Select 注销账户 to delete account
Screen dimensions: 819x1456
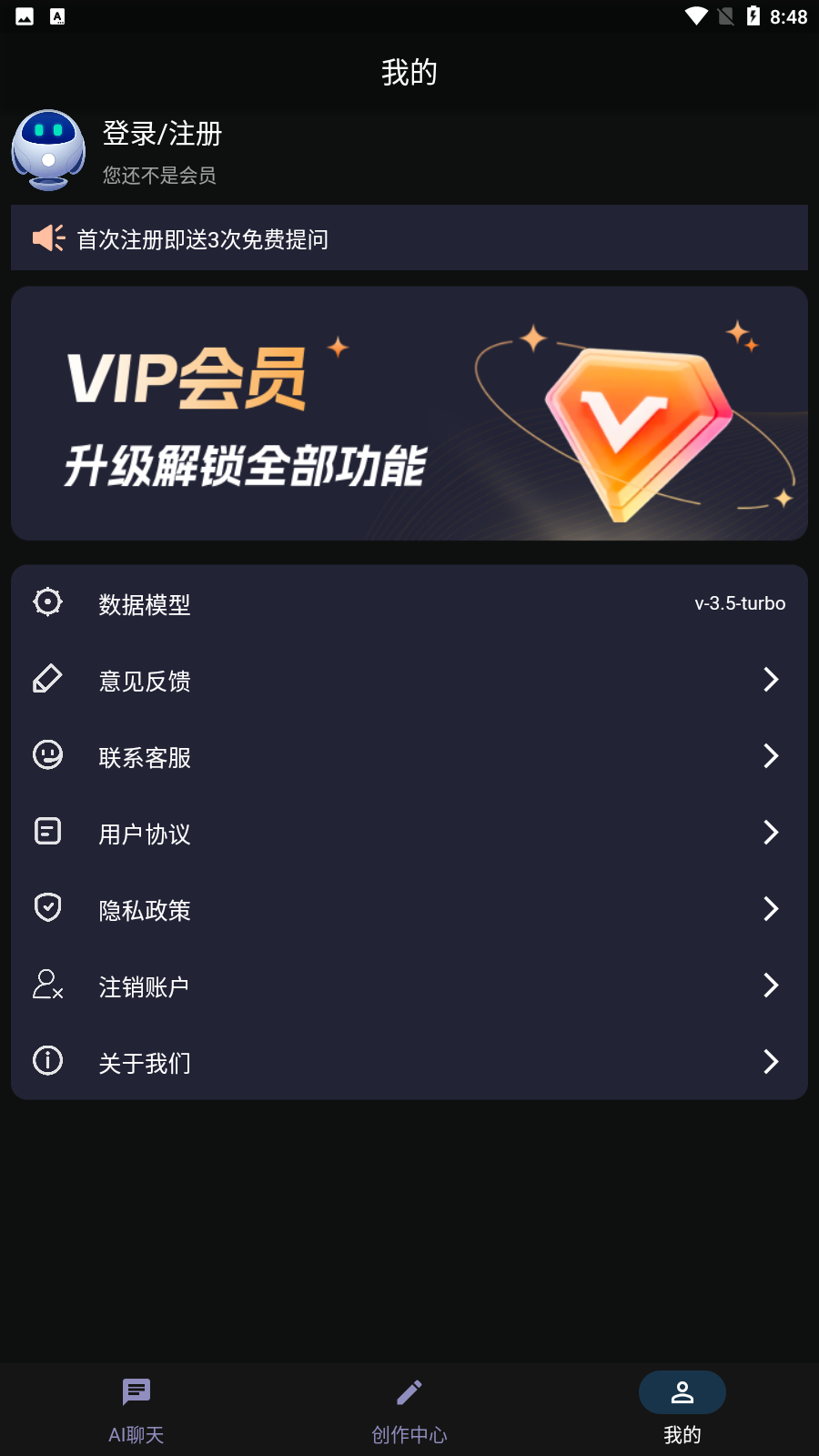tap(409, 986)
